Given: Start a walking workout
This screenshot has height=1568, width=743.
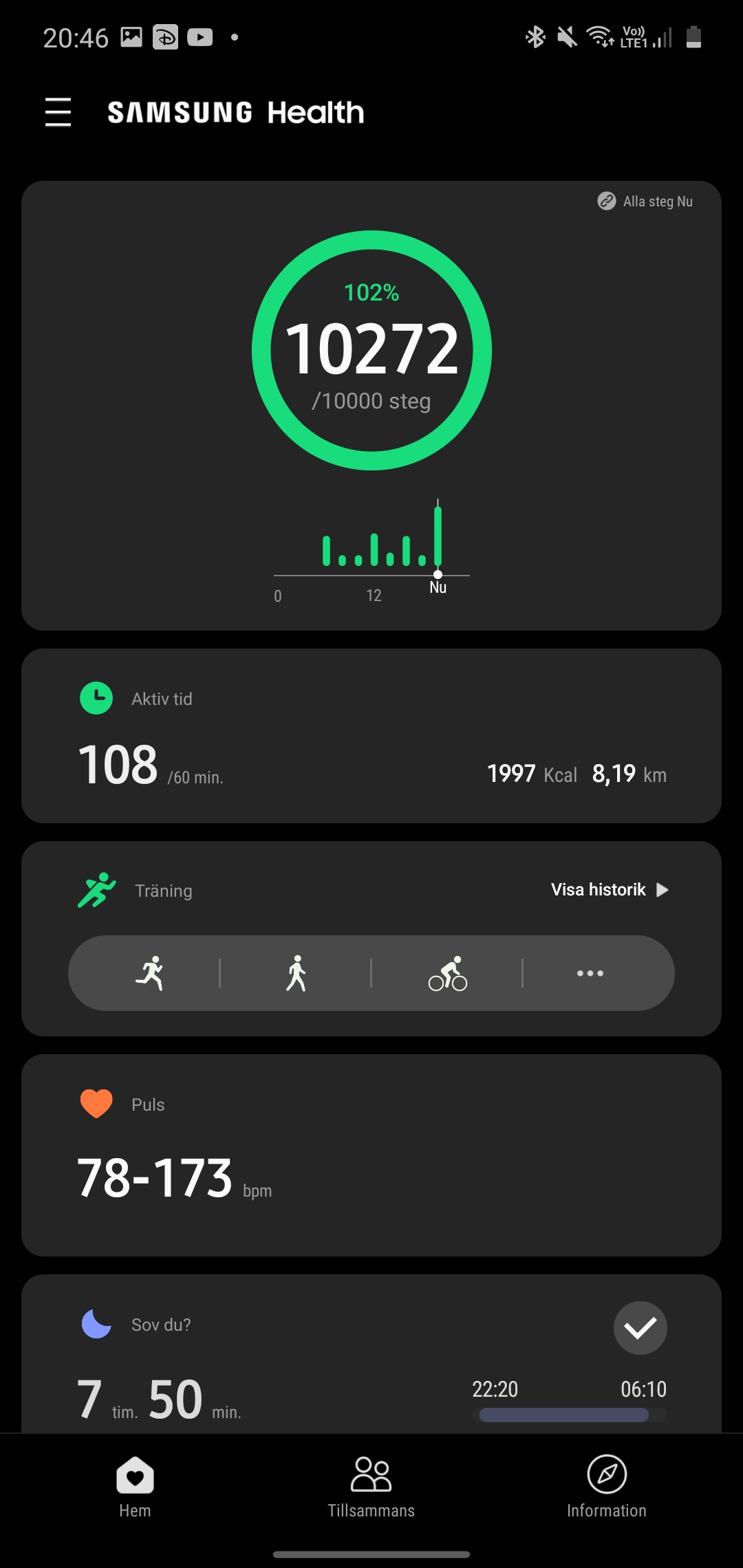Looking at the screenshot, I should tap(296, 973).
